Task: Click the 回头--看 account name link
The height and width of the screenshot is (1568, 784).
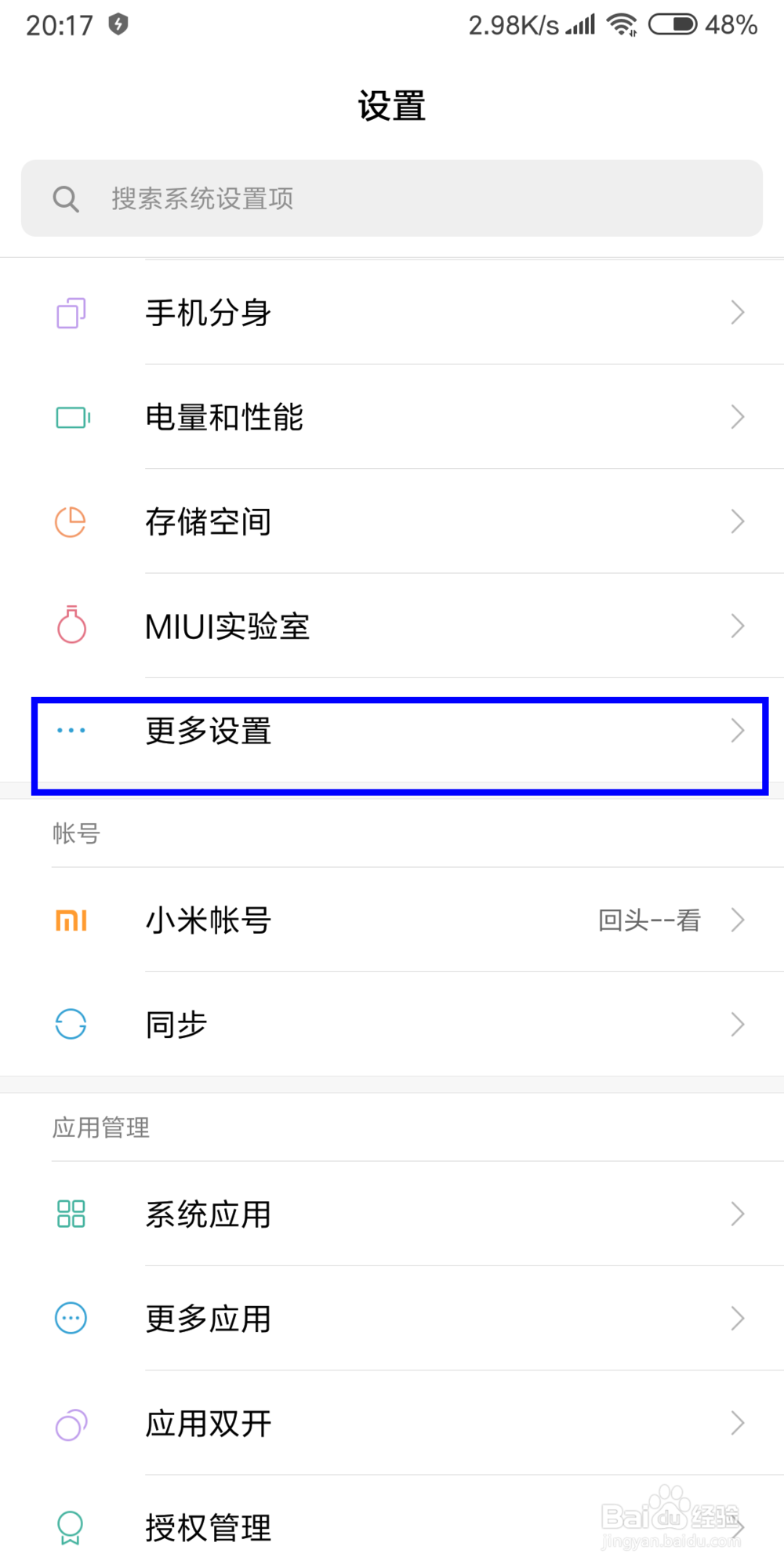Action: (x=649, y=920)
